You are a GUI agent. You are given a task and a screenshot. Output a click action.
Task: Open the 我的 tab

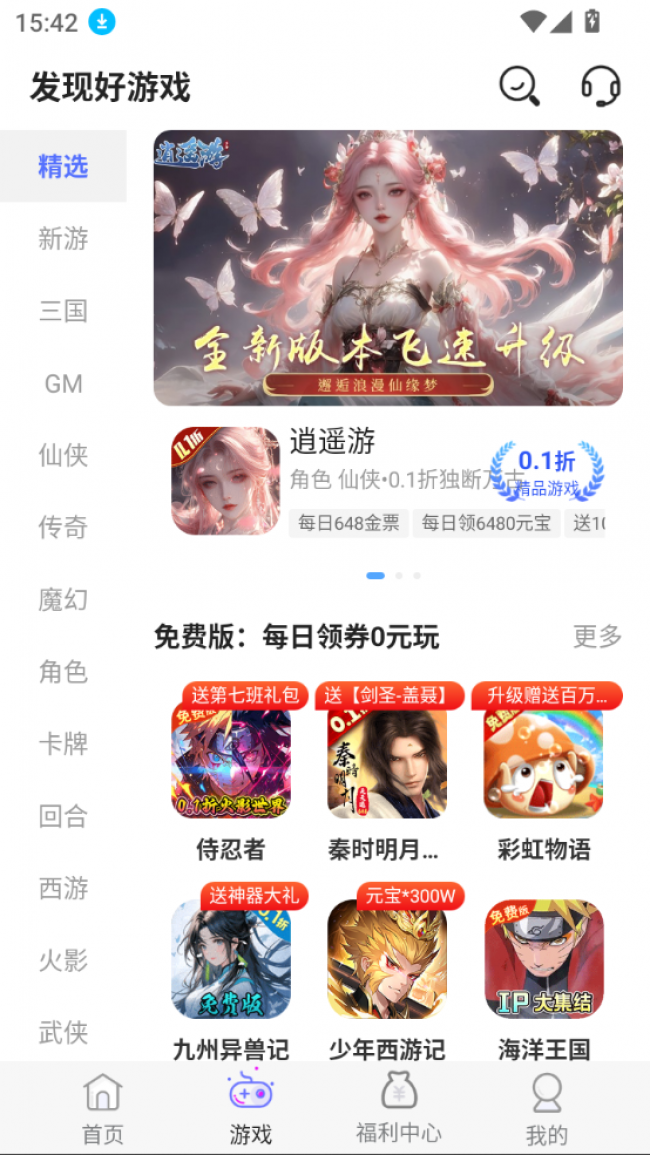click(546, 1108)
